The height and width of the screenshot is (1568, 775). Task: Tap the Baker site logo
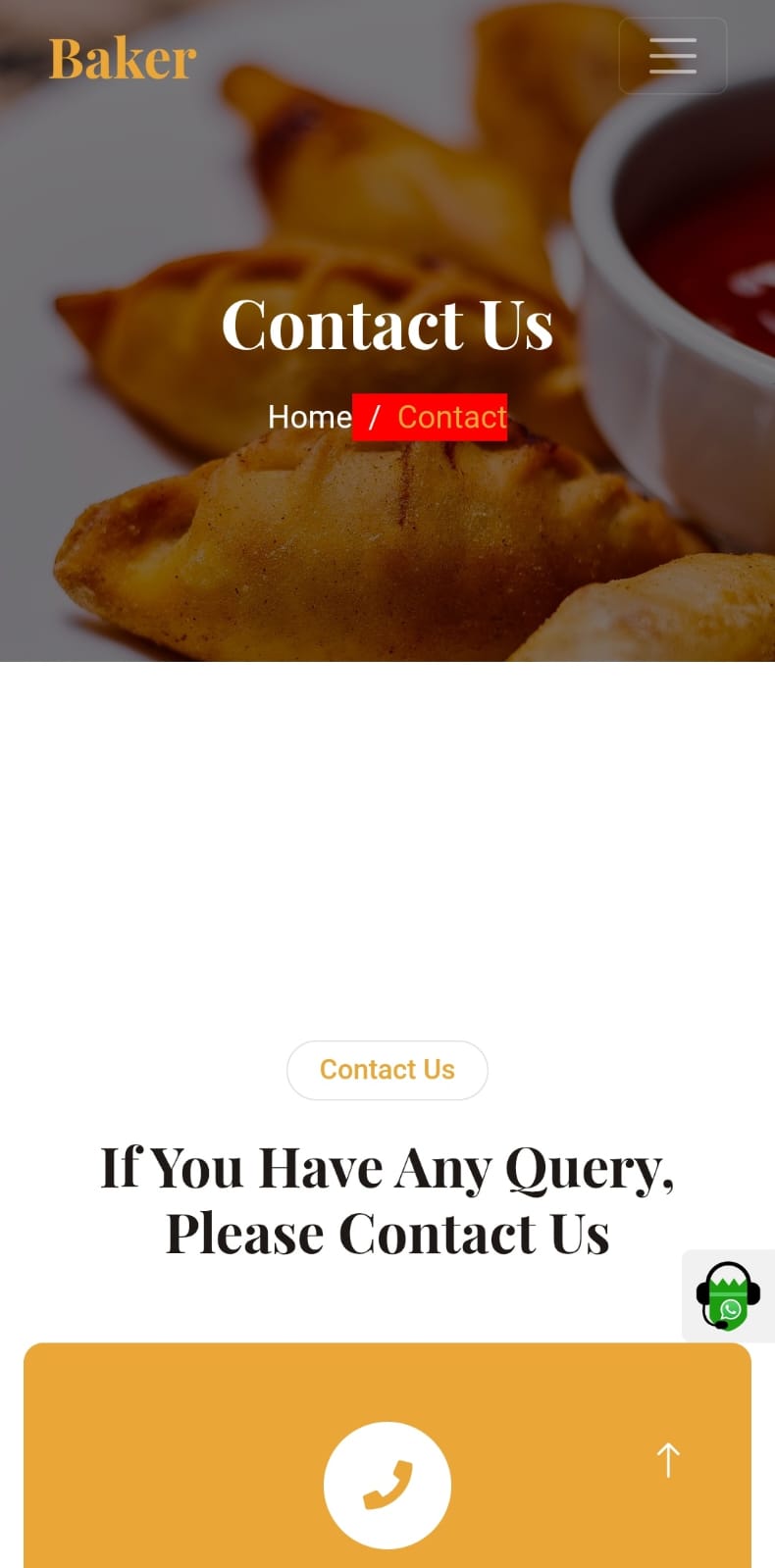point(123,59)
